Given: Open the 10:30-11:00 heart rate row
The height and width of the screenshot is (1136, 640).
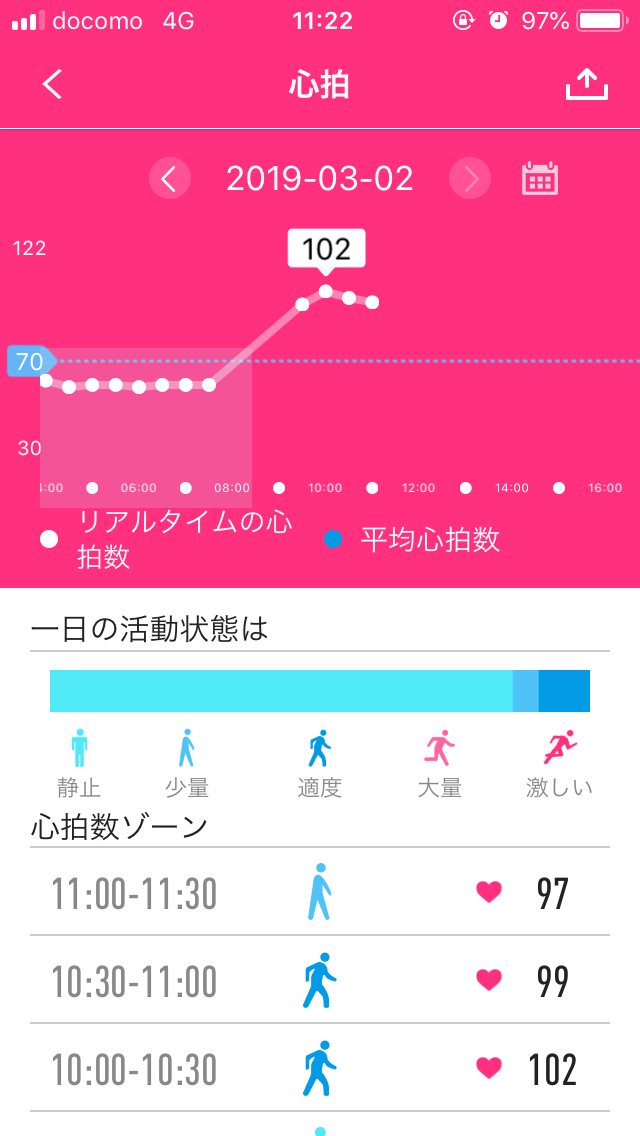Looking at the screenshot, I should [x=320, y=980].
